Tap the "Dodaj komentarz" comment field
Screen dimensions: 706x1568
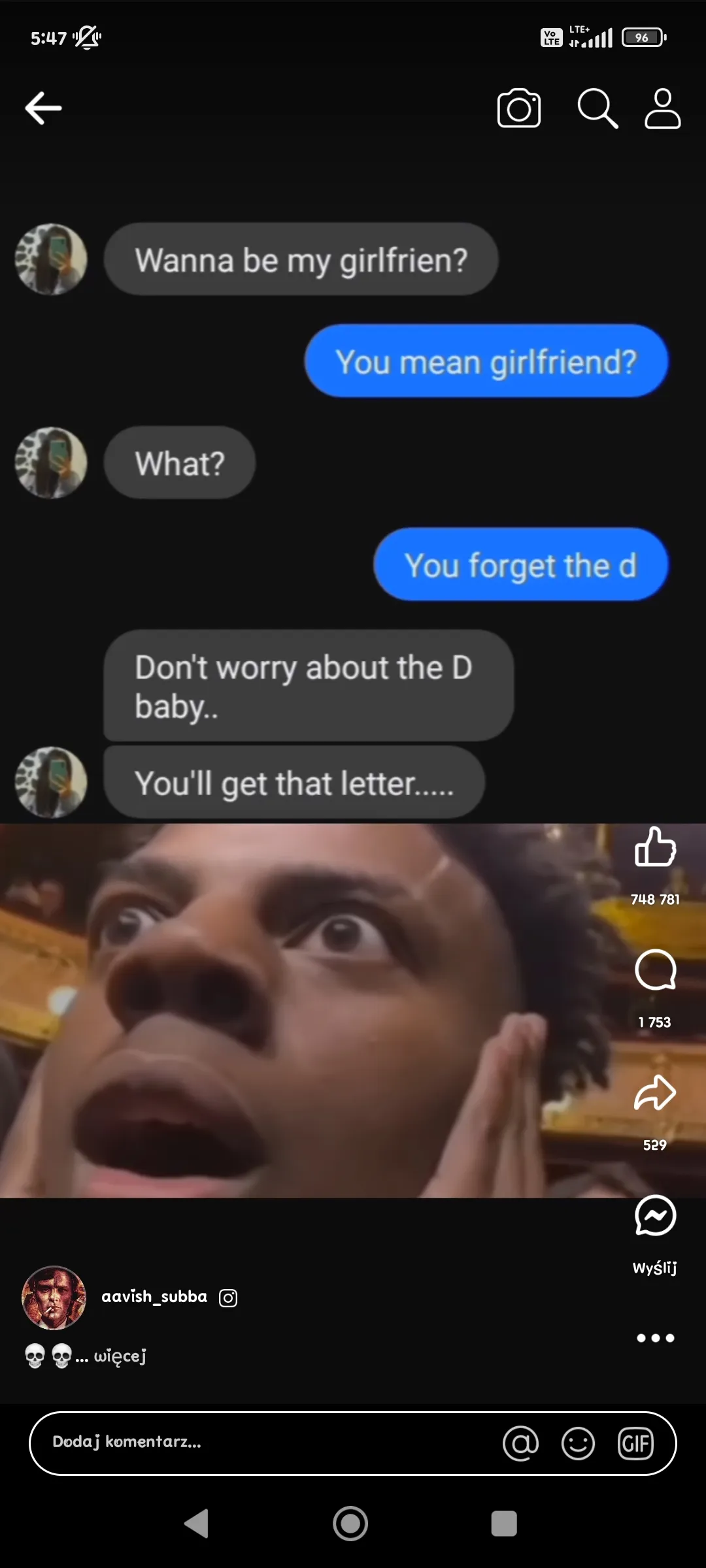pyautogui.click(x=261, y=1443)
